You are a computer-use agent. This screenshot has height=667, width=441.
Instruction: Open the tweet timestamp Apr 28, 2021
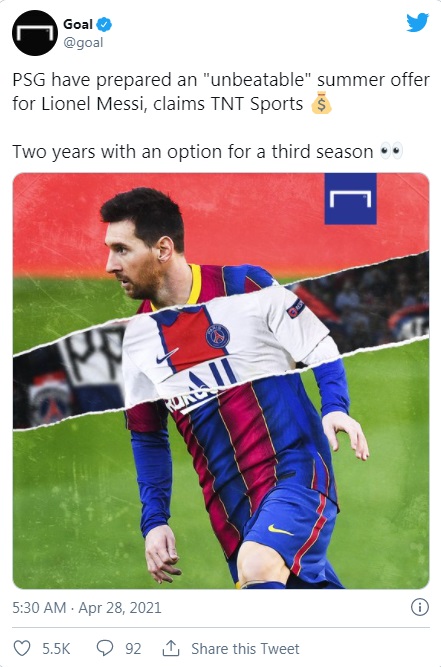coord(87,607)
